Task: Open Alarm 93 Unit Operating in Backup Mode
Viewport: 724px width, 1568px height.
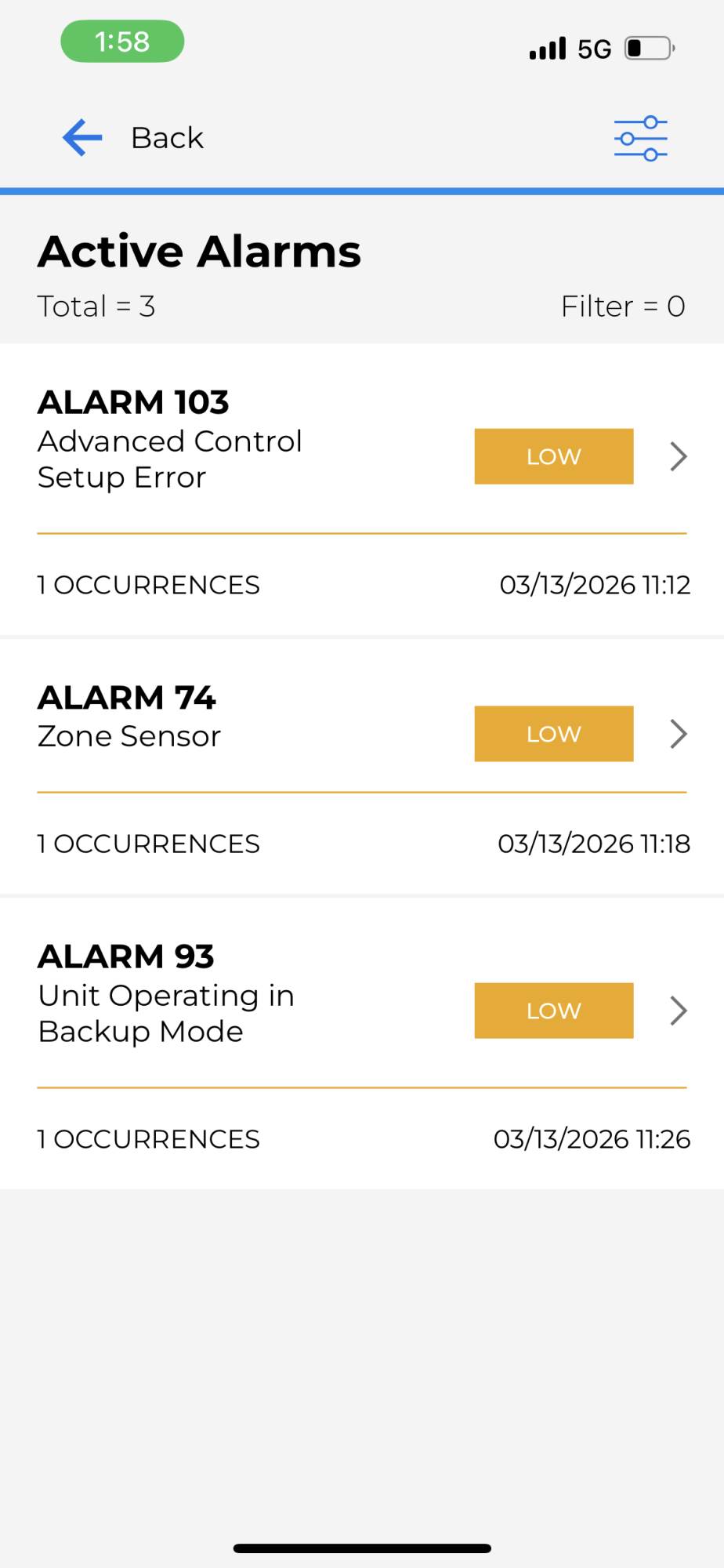Action: tap(679, 1011)
